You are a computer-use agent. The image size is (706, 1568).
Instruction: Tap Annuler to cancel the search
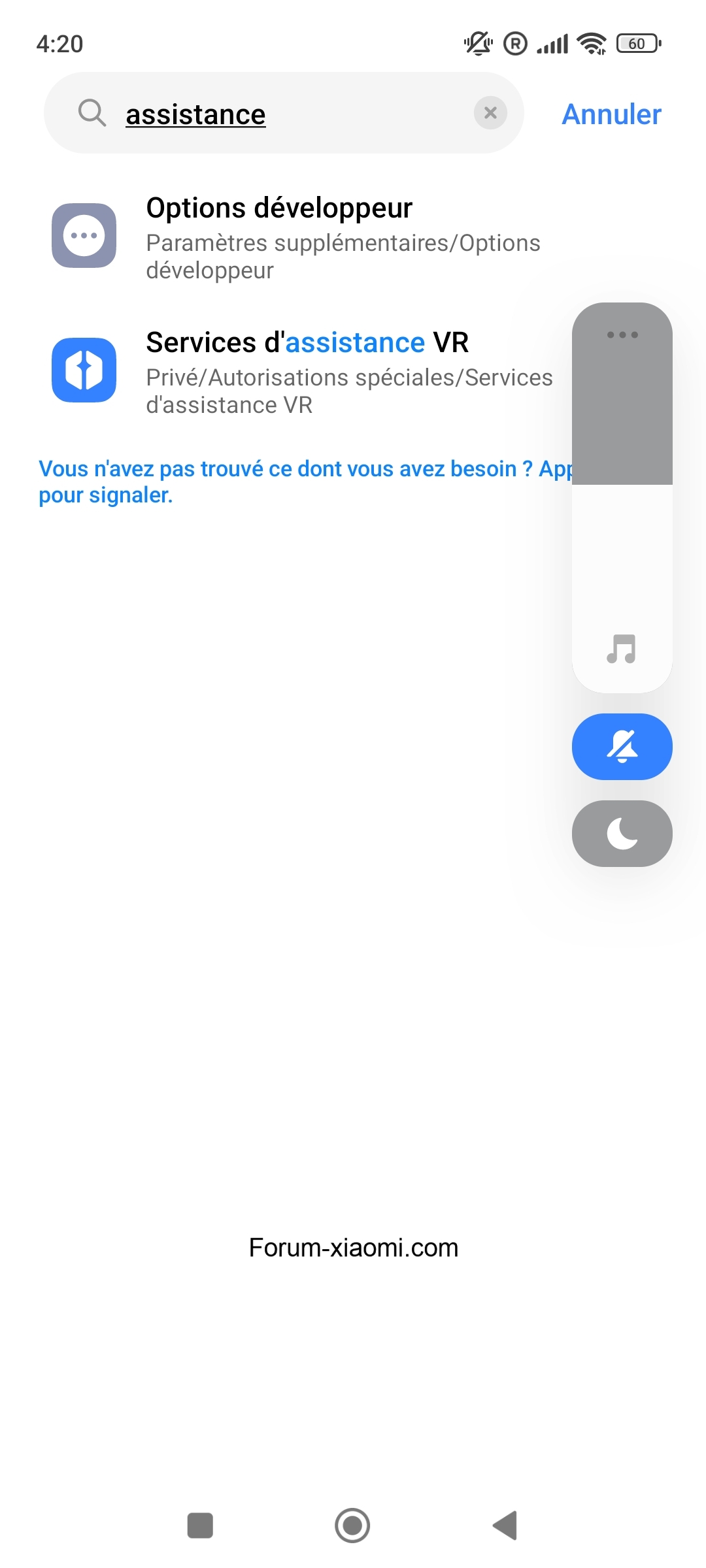(611, 114)
